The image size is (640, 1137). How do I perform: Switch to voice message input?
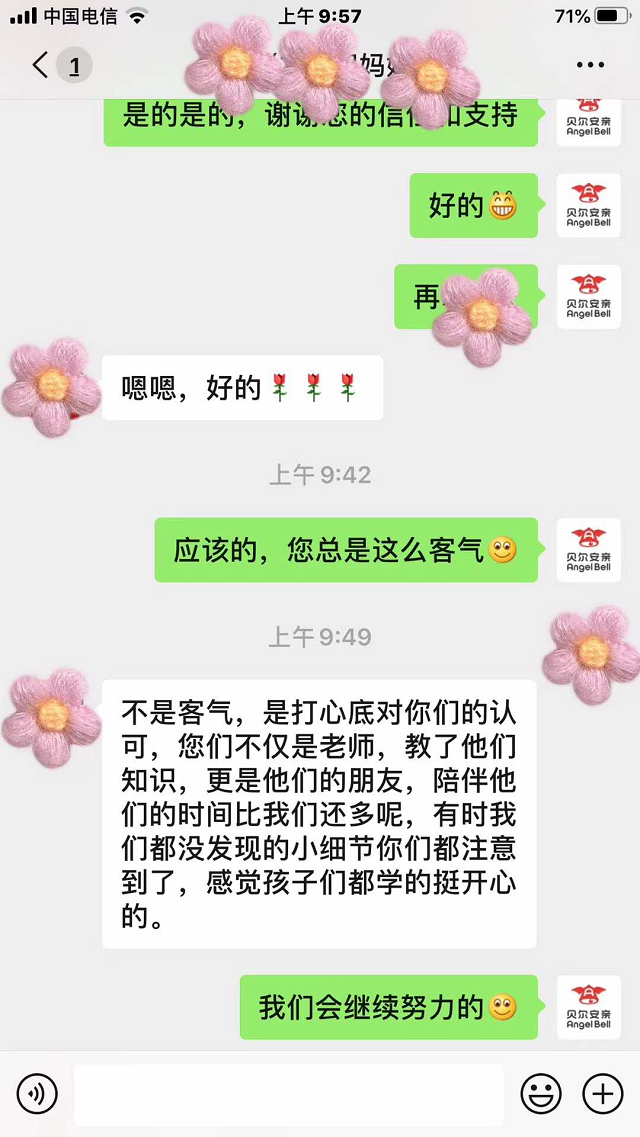tap(37, 1094)
